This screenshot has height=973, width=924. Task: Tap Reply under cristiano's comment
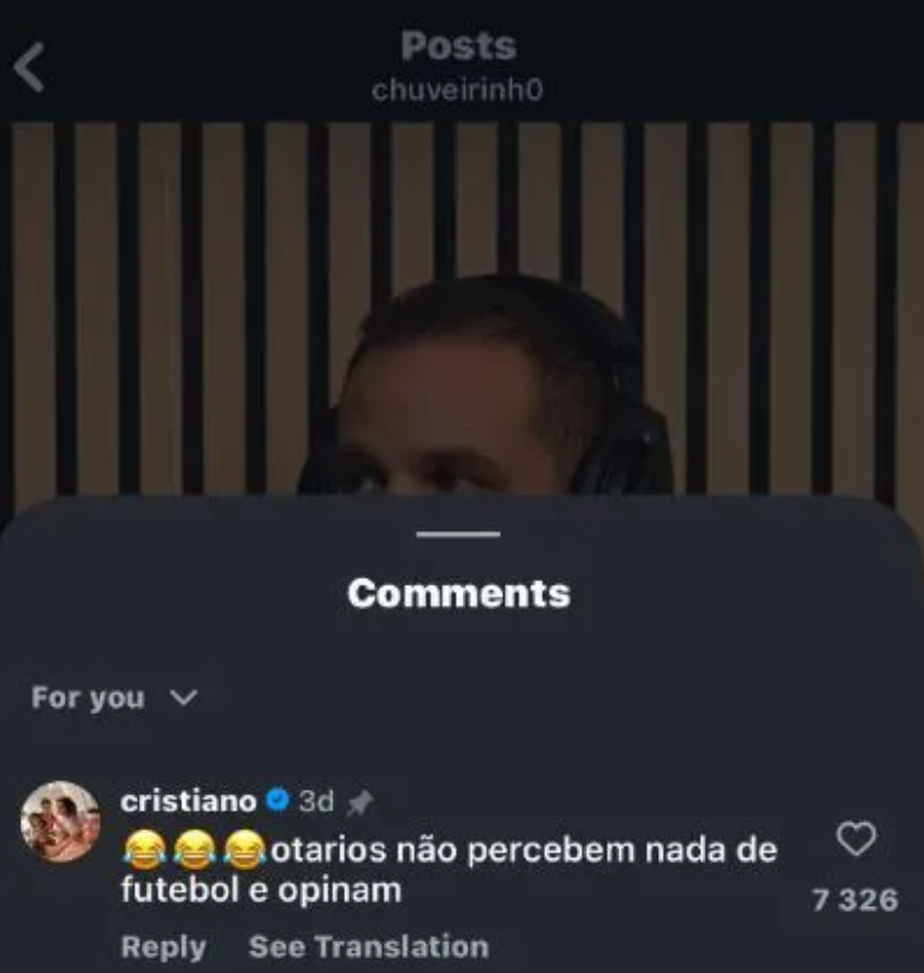point(163,947)
